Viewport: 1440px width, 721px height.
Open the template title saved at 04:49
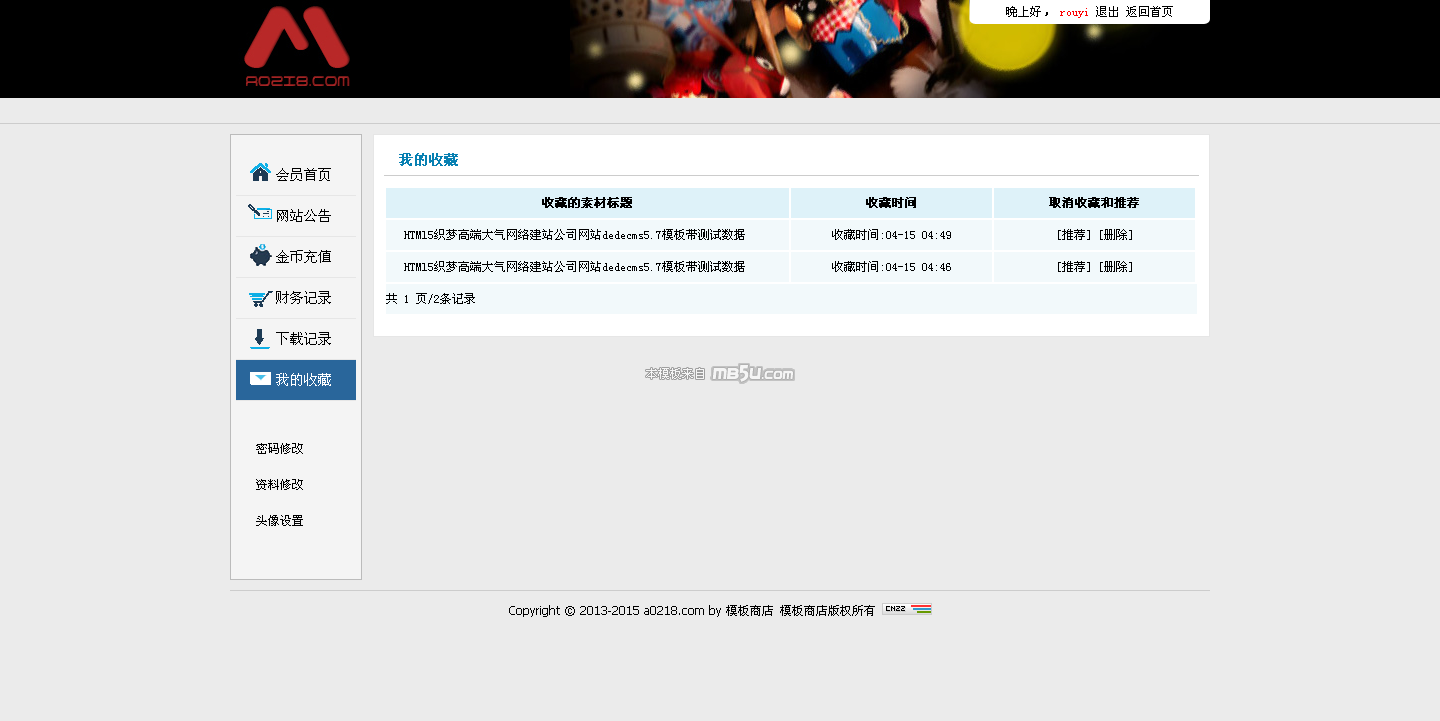tap(574, 235)
